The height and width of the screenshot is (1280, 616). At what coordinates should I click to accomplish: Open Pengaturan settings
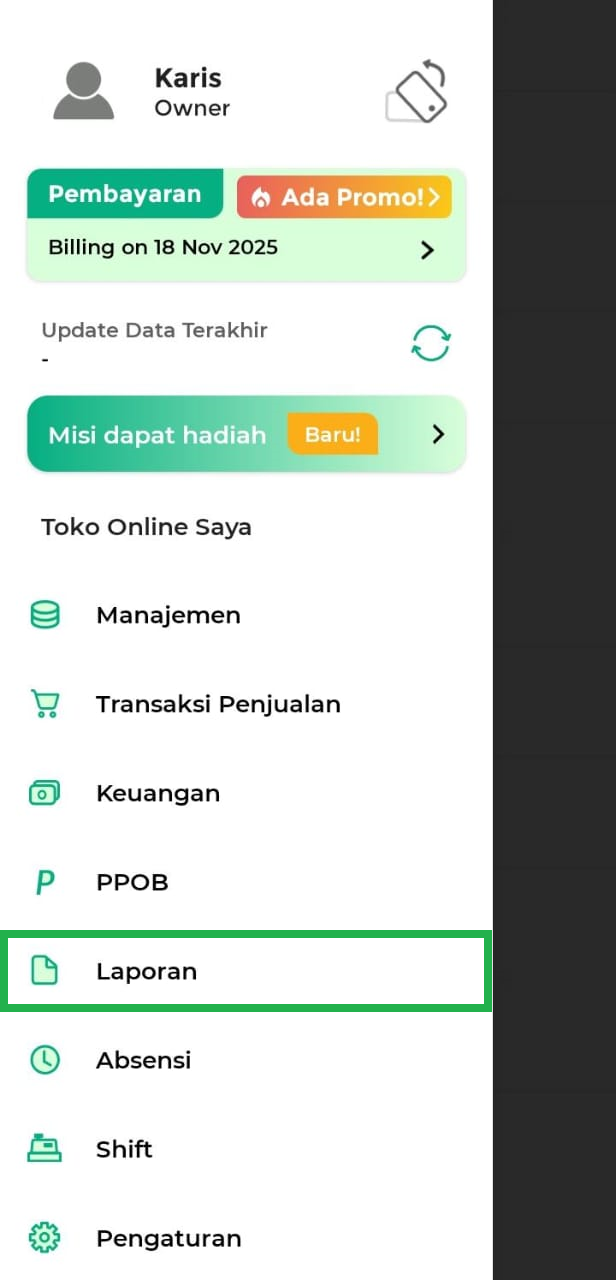168,1238
